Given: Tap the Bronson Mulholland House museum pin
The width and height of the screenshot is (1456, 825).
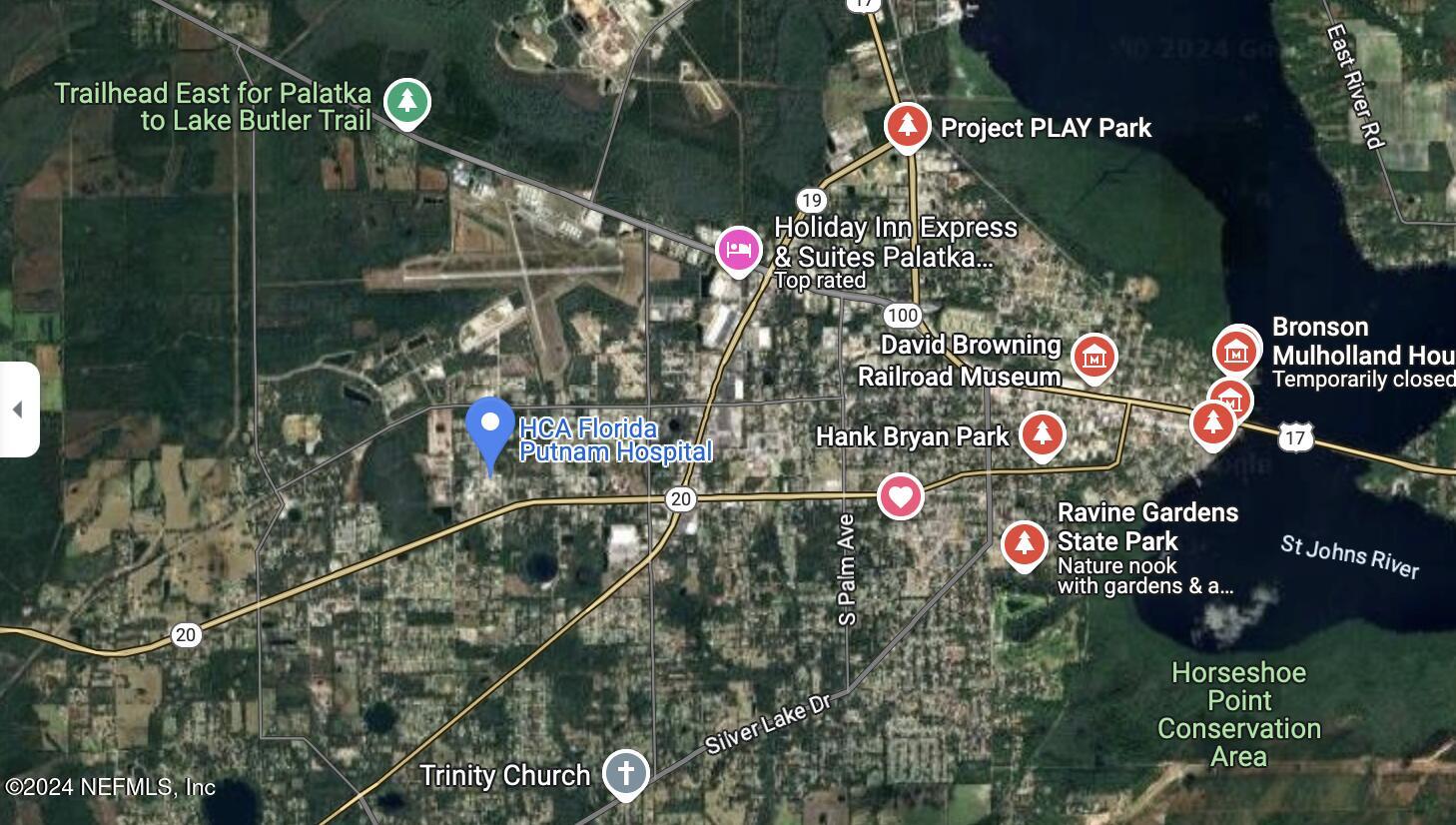Looking at the screenshot, I should [x=1237, y=352].
